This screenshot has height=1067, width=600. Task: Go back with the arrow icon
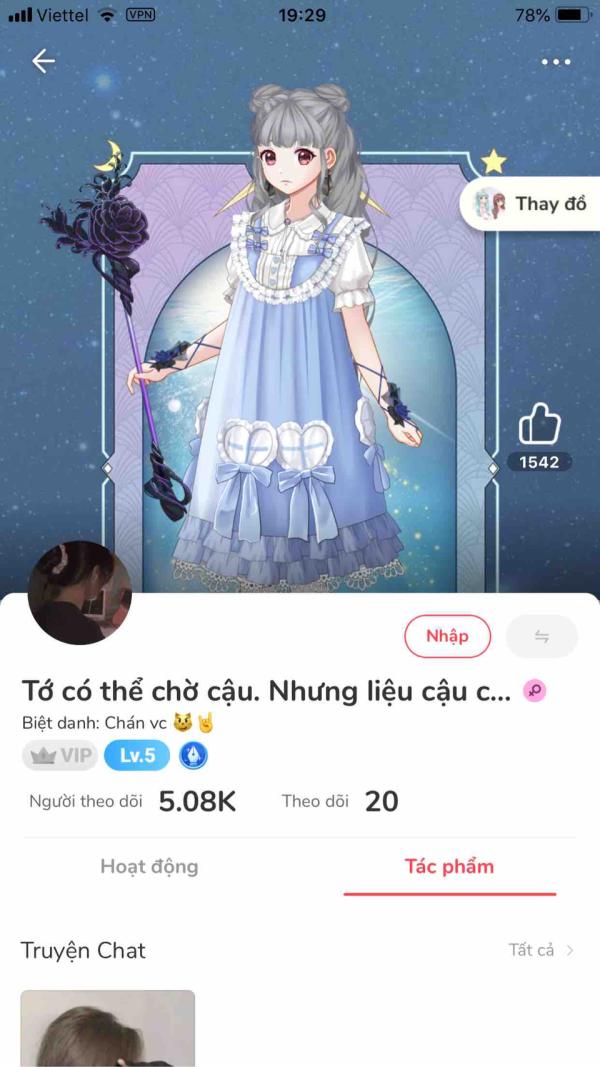tap(43, 62)
